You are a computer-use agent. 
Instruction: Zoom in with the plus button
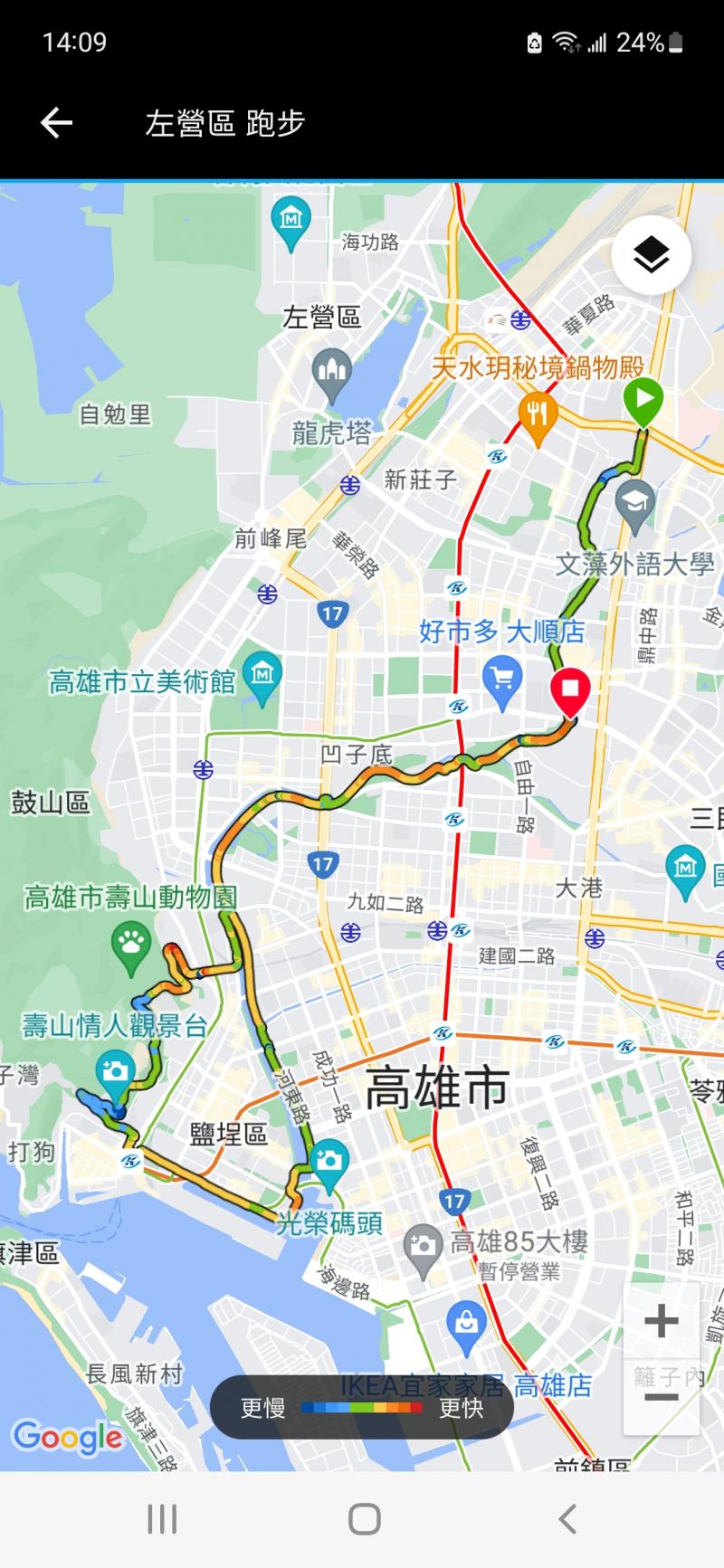pos(661,1321)
